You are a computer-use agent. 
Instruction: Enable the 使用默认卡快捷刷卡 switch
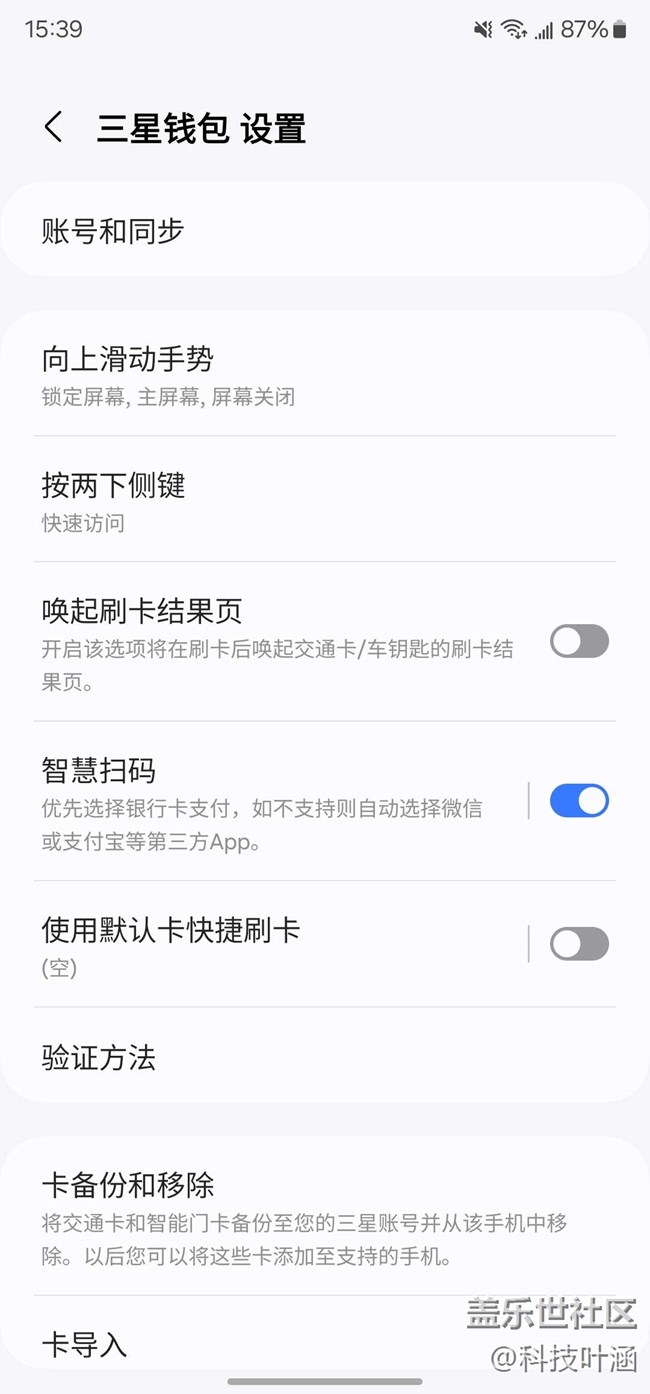579,944
